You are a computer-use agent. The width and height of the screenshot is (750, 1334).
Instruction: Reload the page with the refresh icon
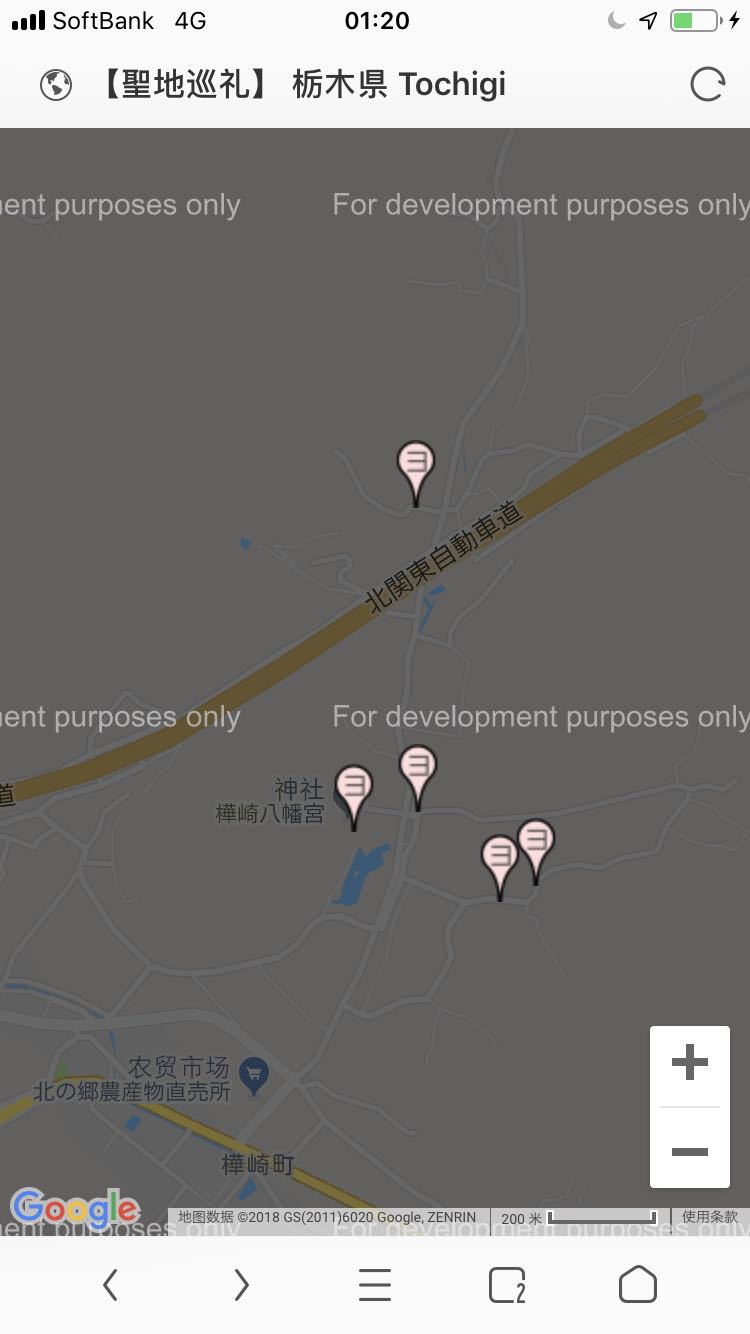pyautogui.click(x=707, y=85)
